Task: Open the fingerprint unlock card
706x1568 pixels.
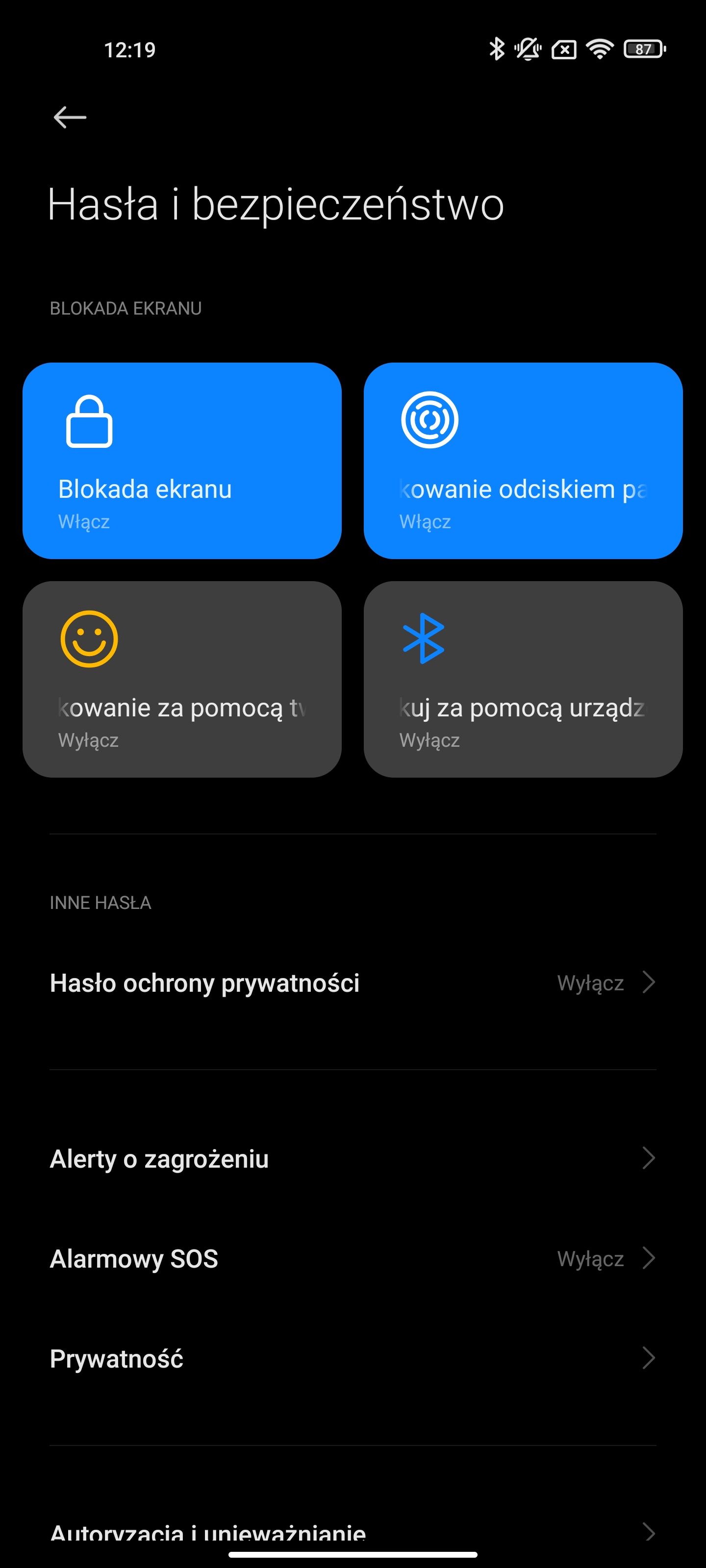Action: [523, 461]
